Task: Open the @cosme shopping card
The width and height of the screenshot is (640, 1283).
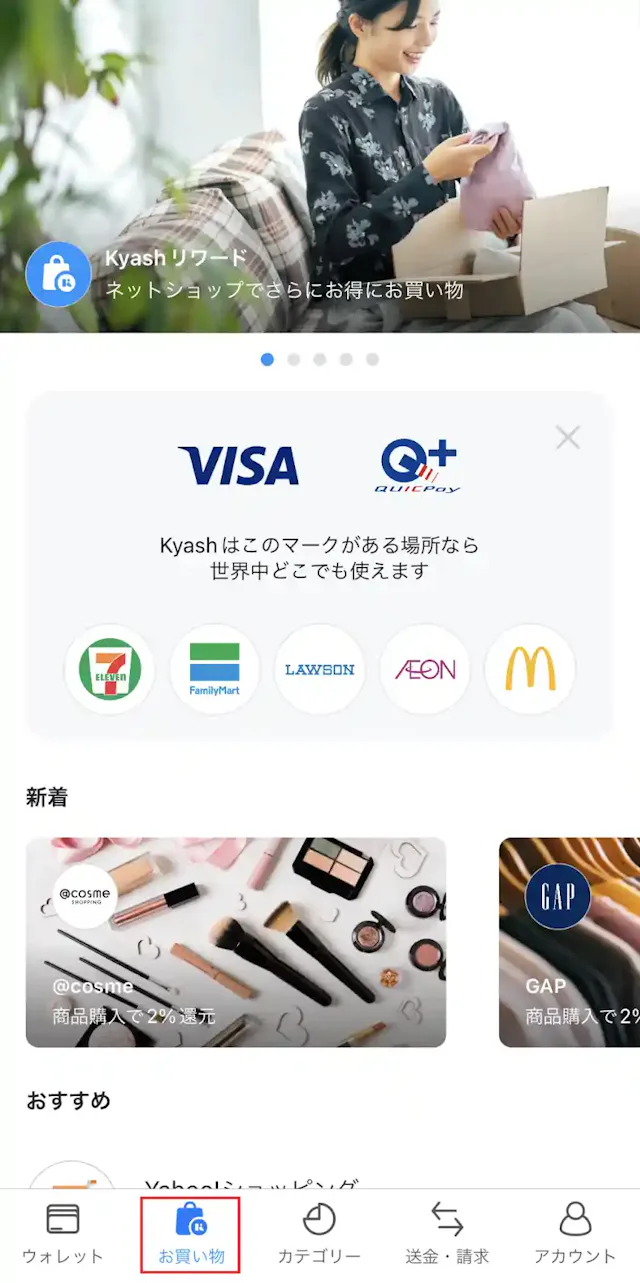Action: tap(236, 942)
